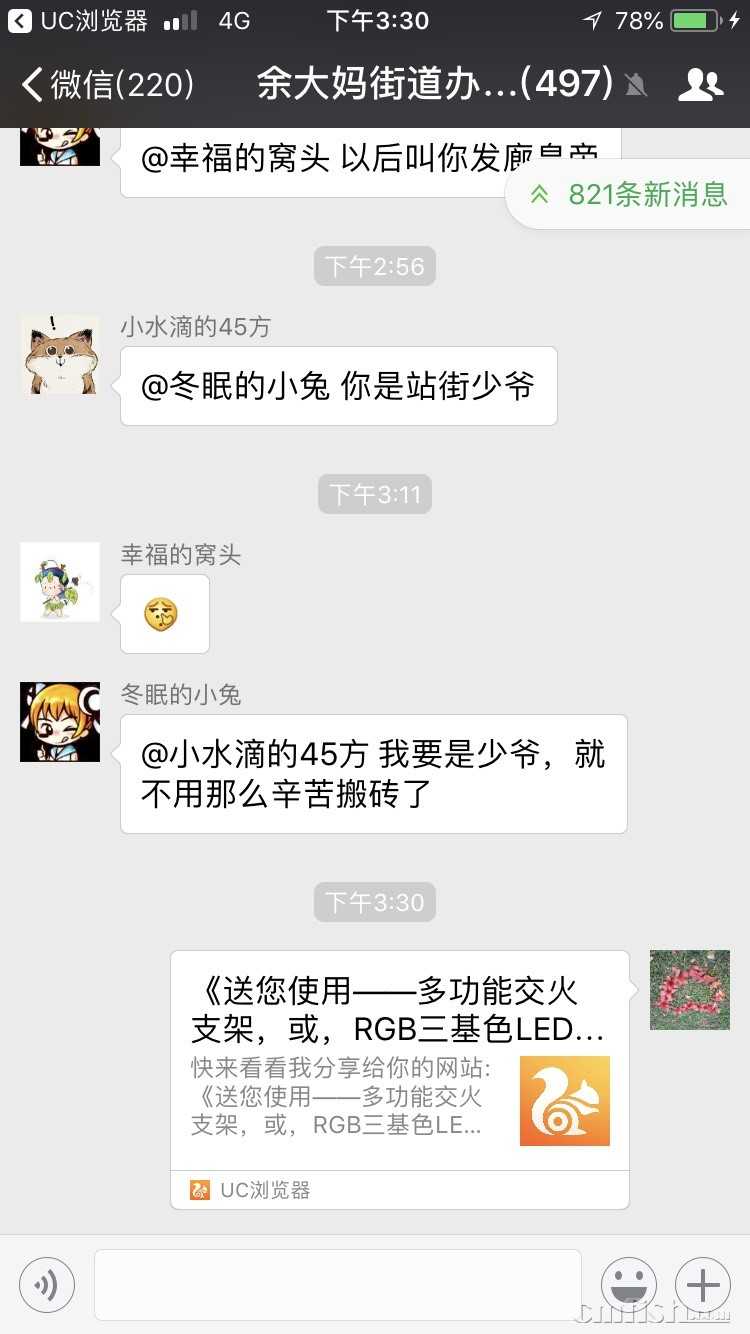Tap 幸福的窝头's avatar
The image size is (750, 1334).
tap(59, 582)
